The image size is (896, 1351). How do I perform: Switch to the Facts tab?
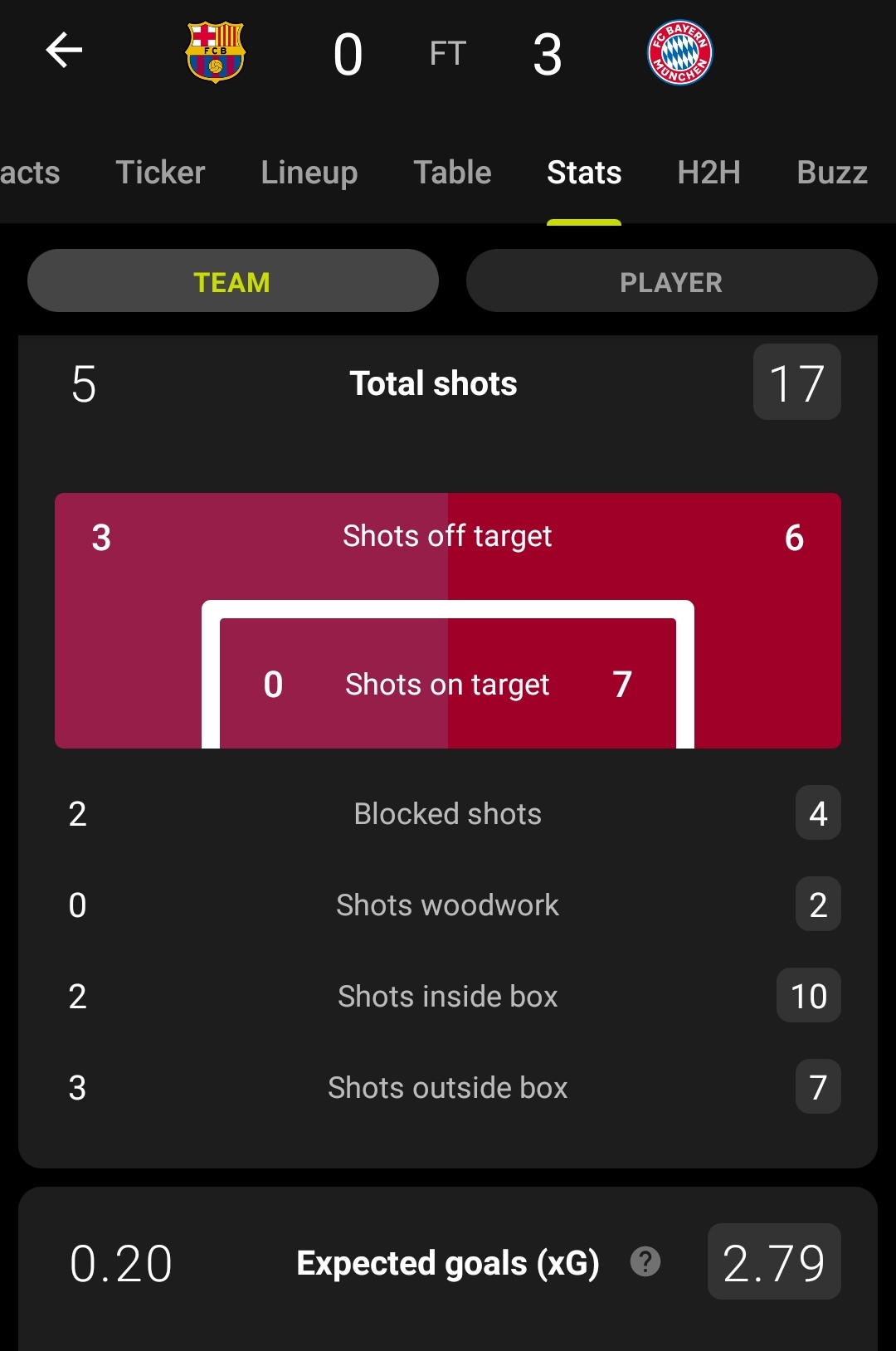pyautogui.click(x=30, y=173)
